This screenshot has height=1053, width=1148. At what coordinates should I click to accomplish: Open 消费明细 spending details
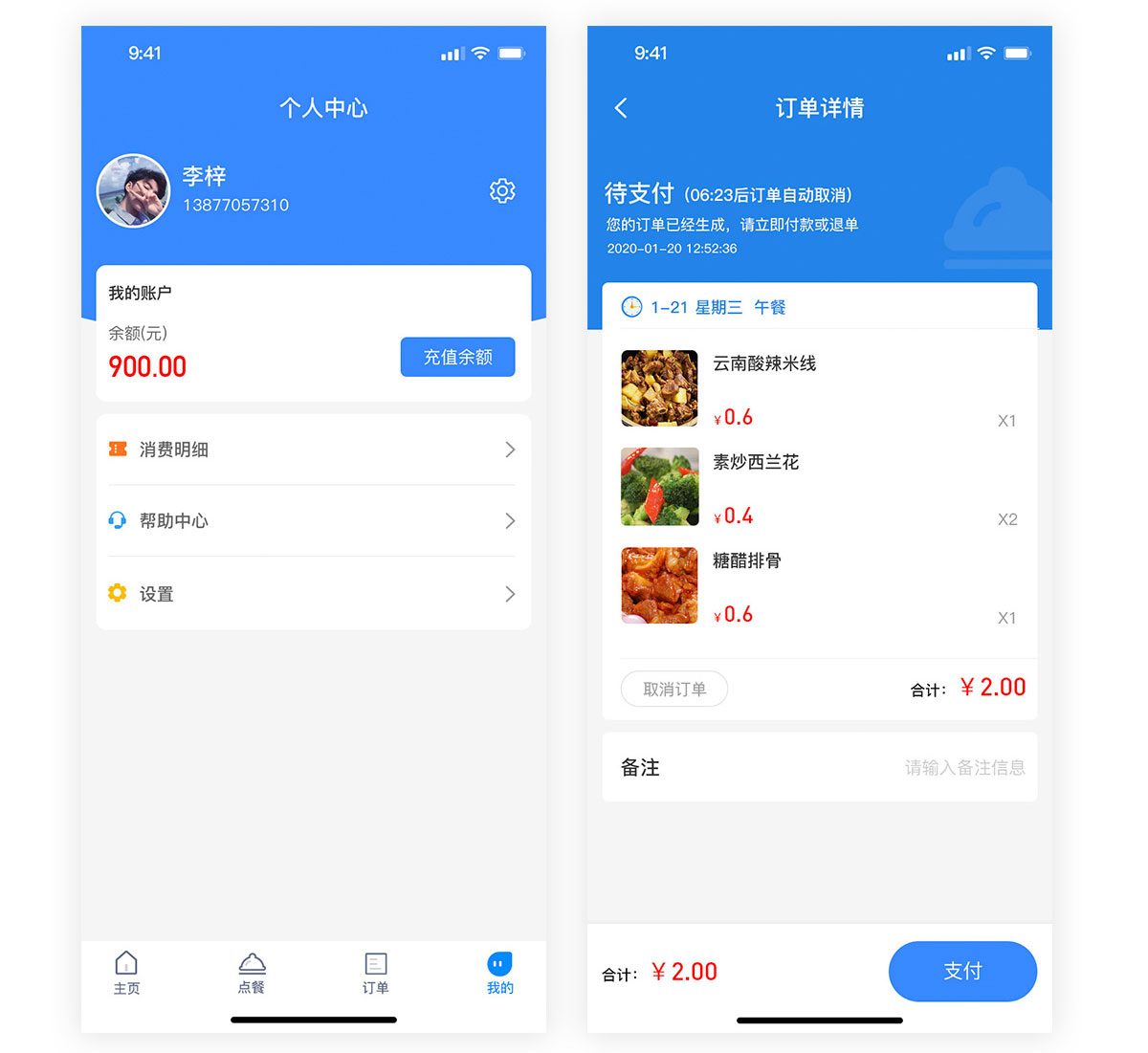coord(313,450)
